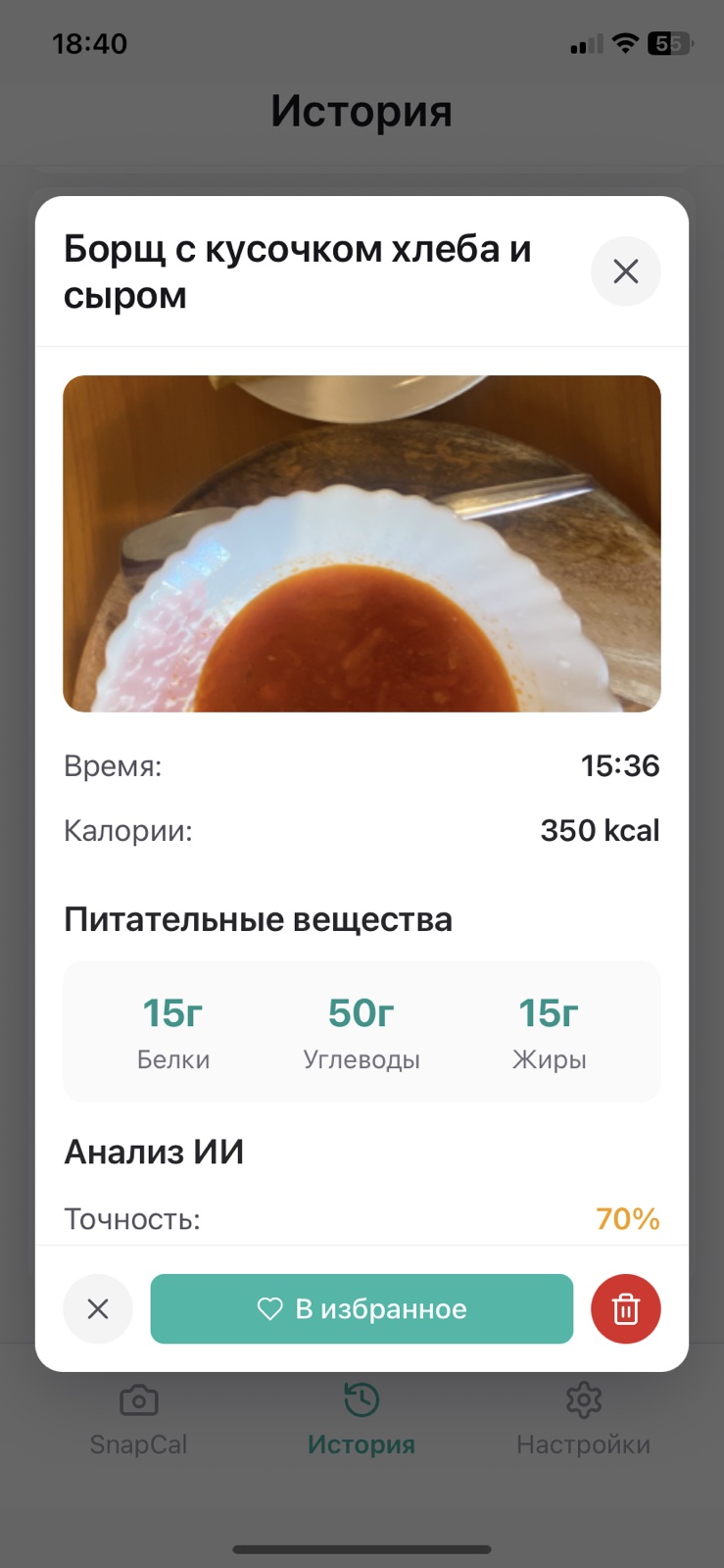This screenshot has width=724, height=1568.
Task: Tap the 18:40 clock in the status bar
Action: 92,42
